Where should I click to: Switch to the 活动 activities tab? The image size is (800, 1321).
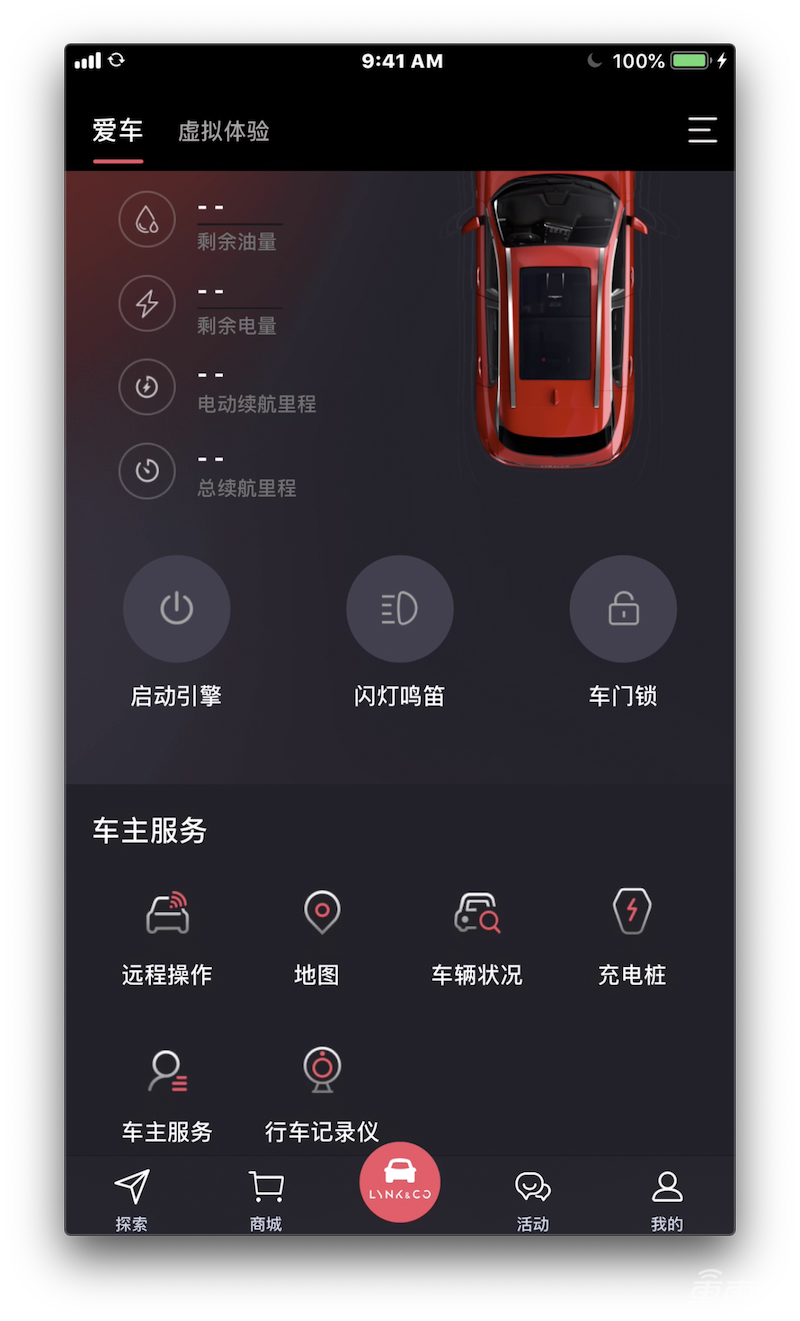(x=533, y=1198)
